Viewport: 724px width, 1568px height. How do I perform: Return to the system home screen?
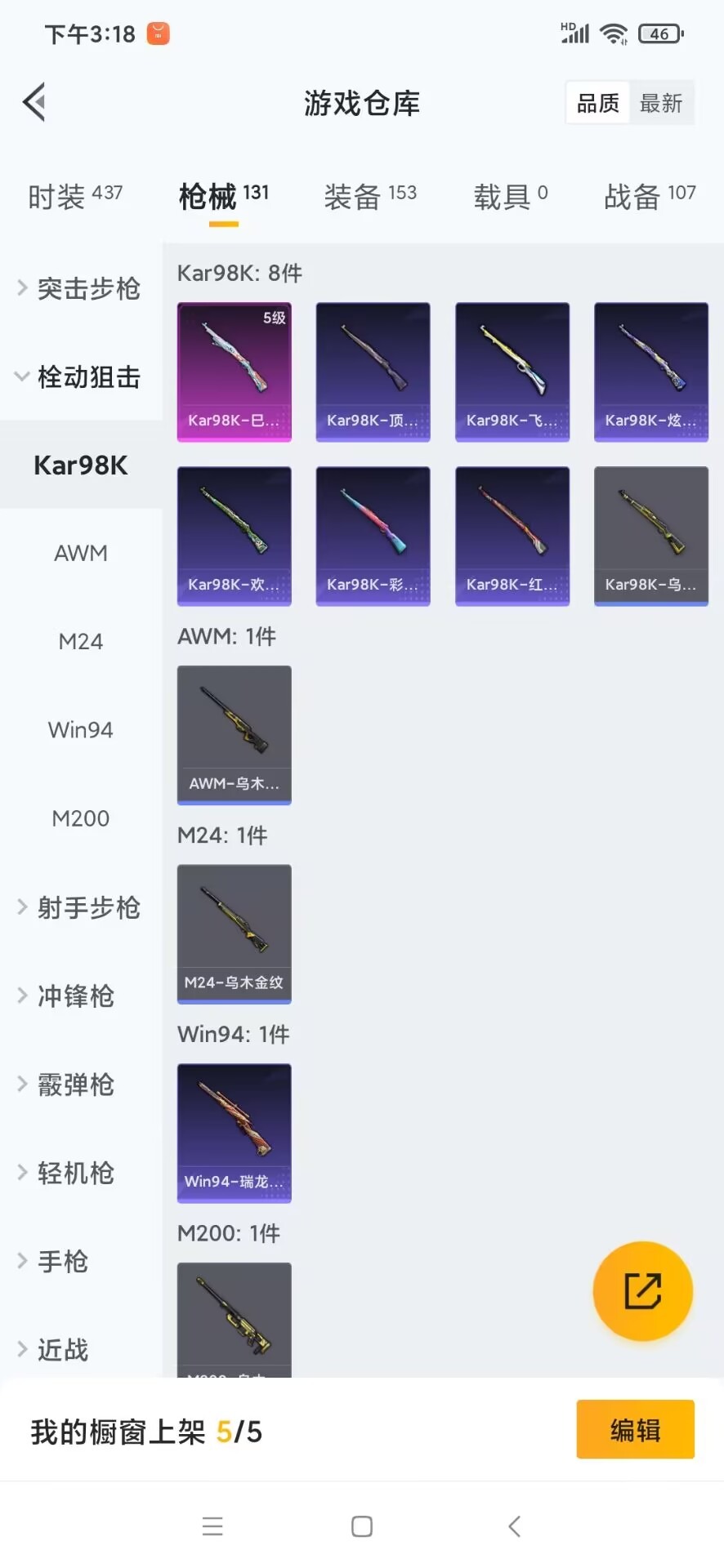coord(362,1526)
